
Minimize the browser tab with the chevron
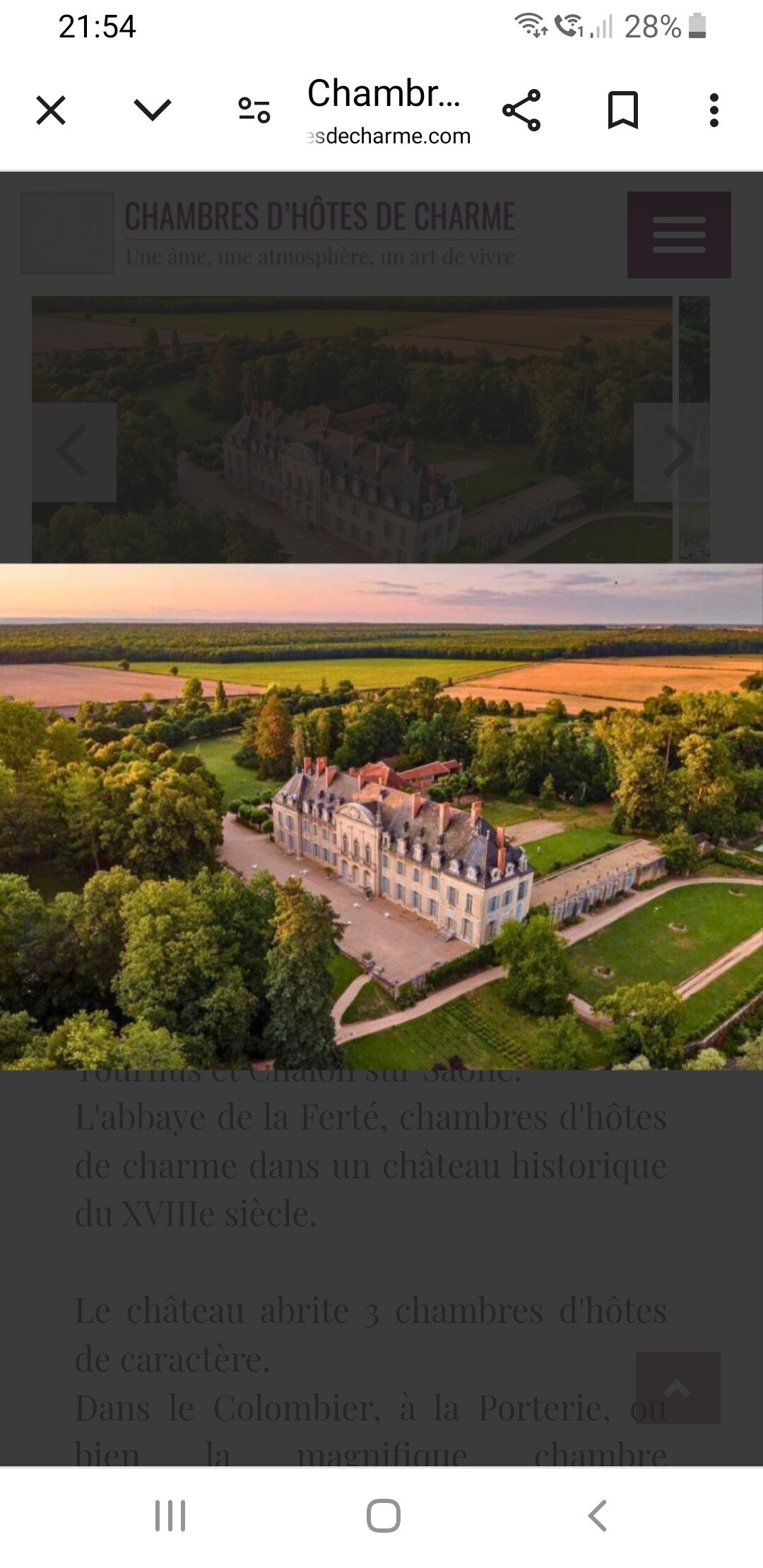point(153,110)
